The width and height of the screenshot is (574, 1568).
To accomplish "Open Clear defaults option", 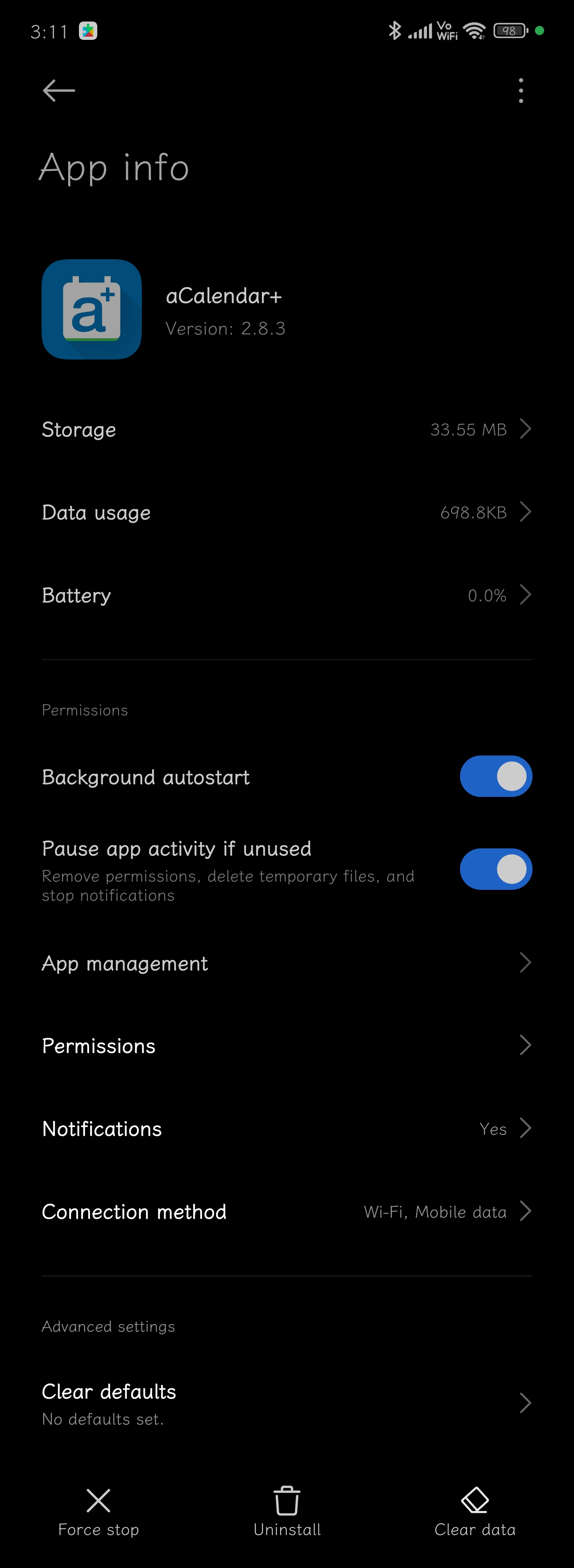I will [x=286, y=1403].
